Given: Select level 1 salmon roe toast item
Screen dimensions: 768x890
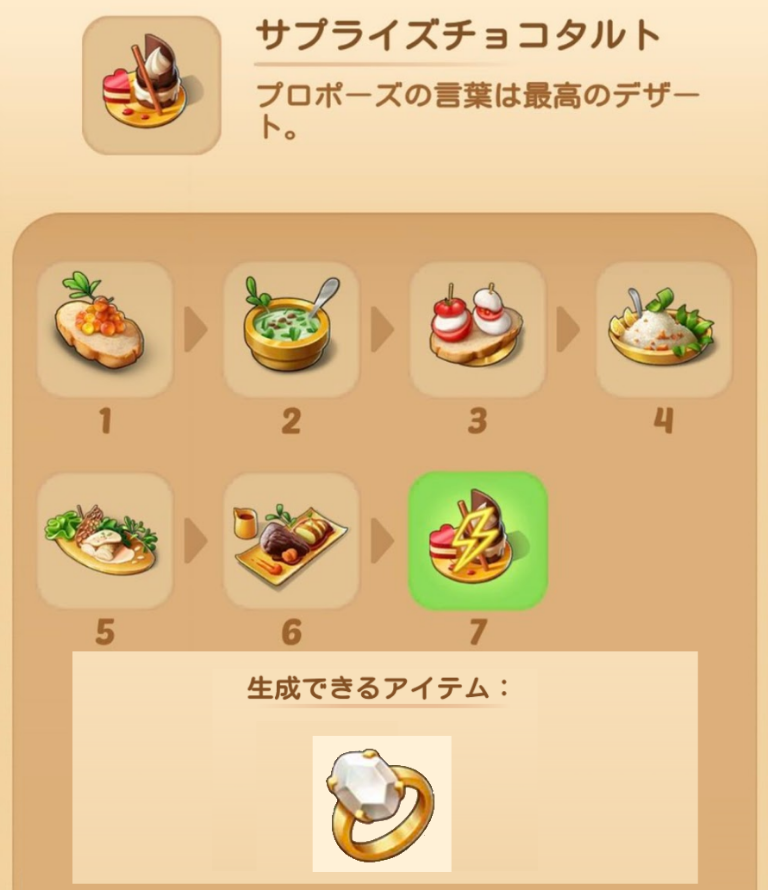Looking at the screenshot, I should (x=104, y=329).
